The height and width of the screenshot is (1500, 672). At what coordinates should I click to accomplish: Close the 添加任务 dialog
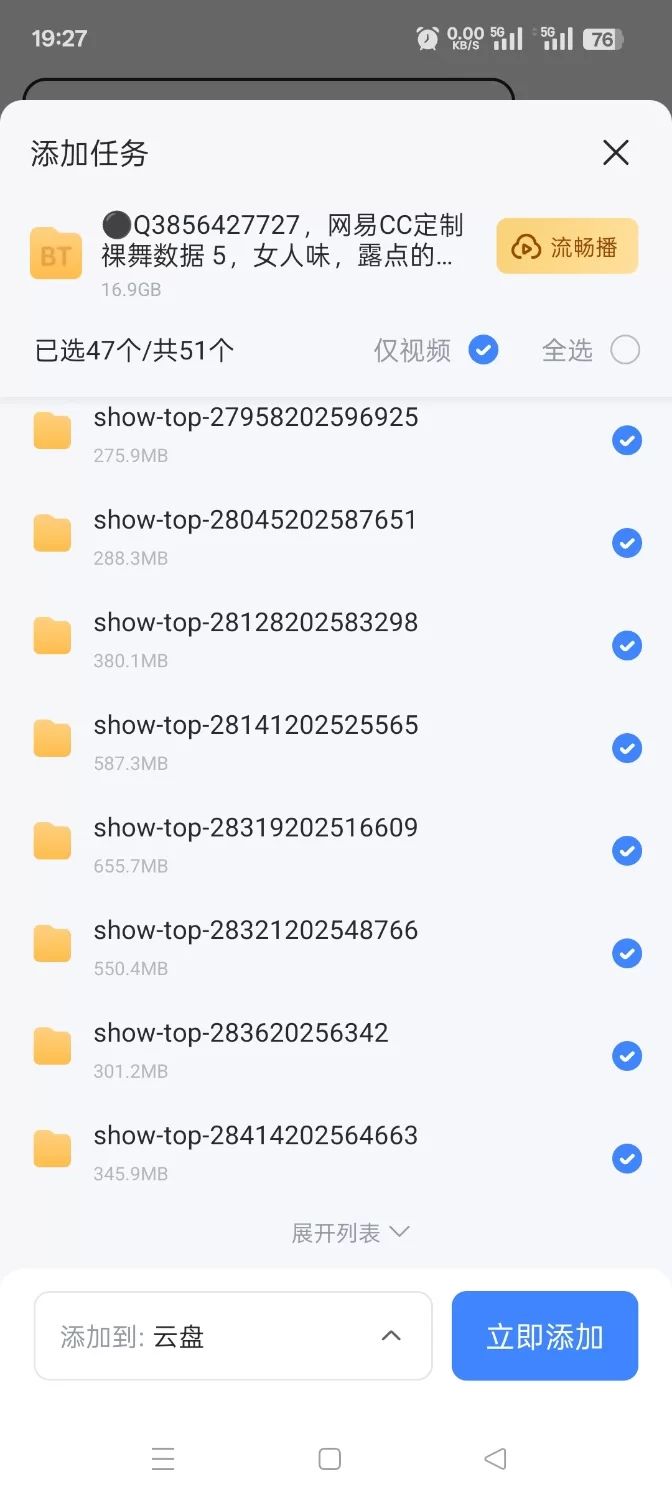(616, 153)
